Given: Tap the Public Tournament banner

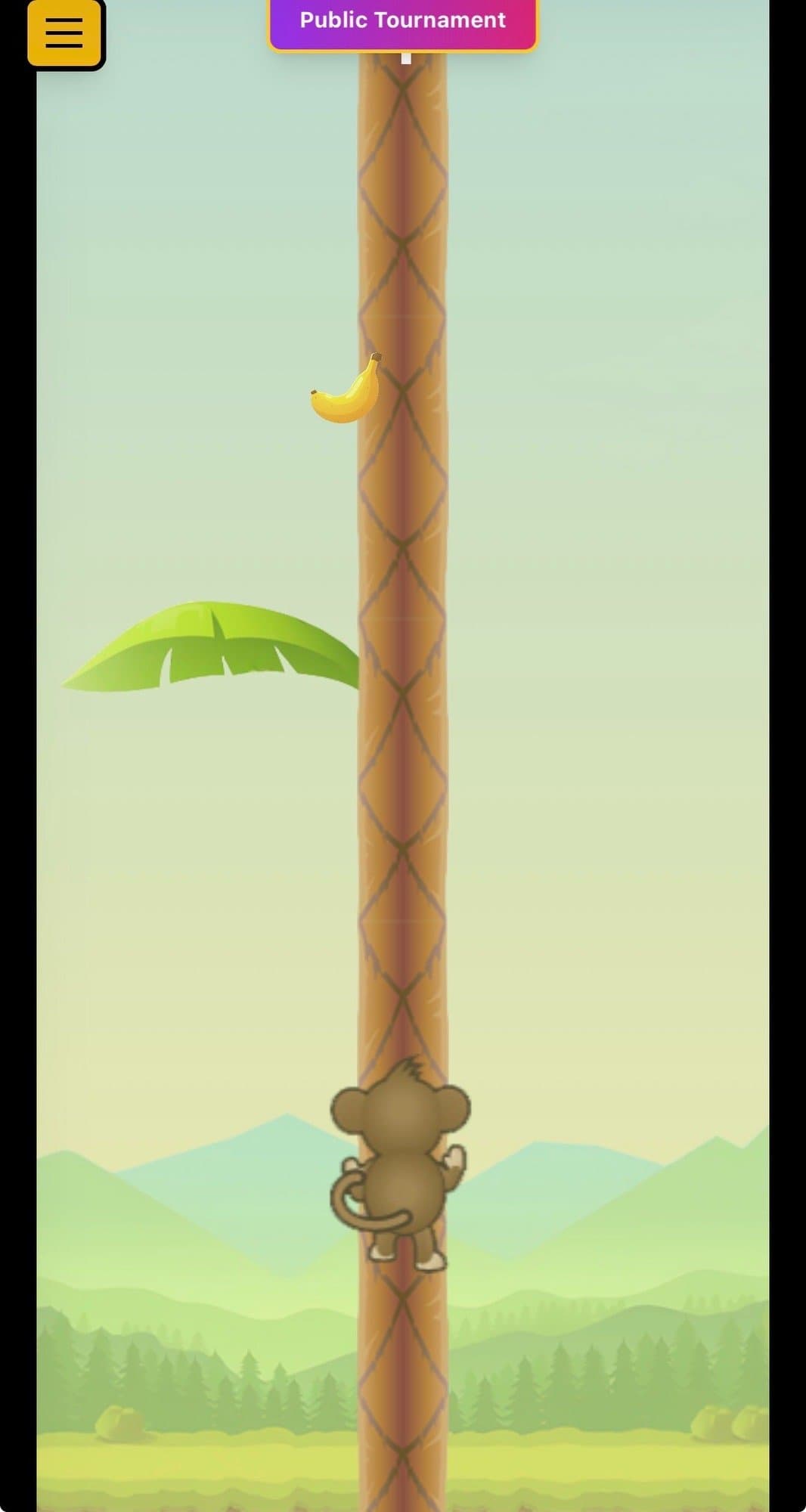Looking at the screenshot, I should (x=402, y=21).
